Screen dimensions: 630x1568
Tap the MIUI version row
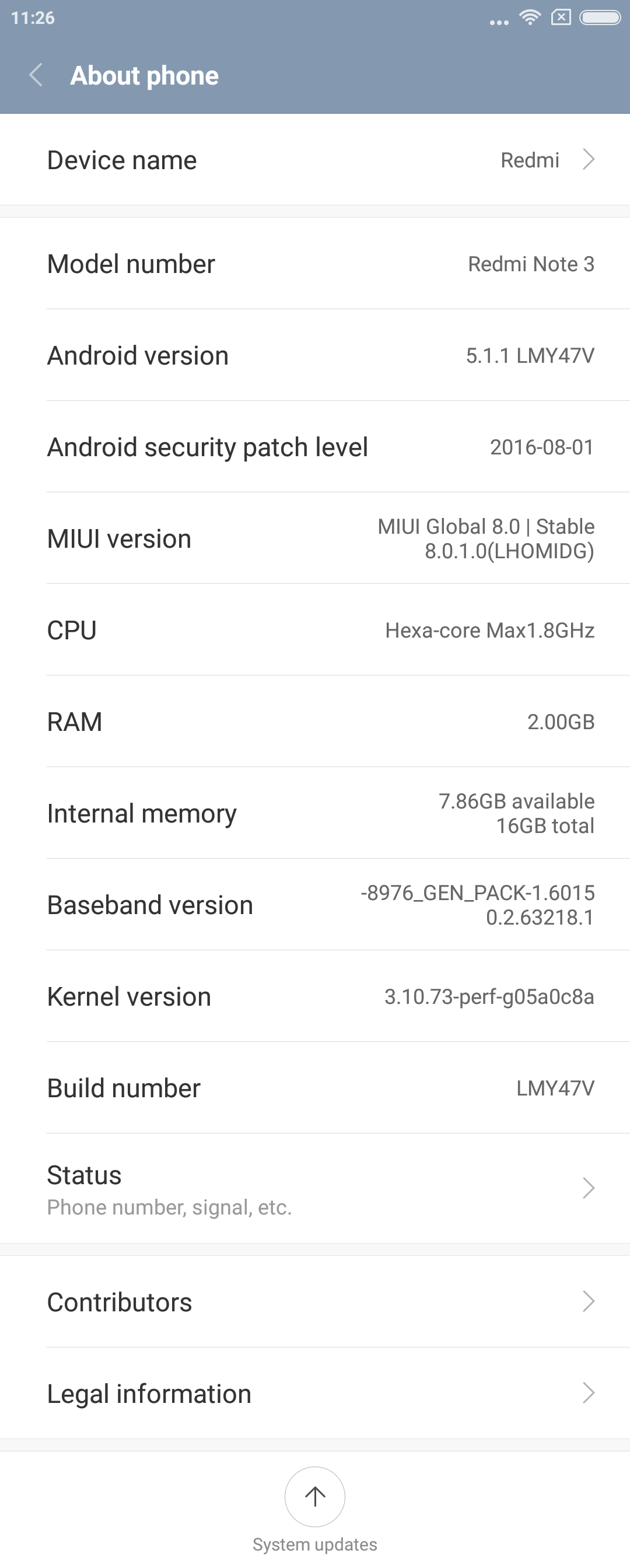[x=314, y=538]
